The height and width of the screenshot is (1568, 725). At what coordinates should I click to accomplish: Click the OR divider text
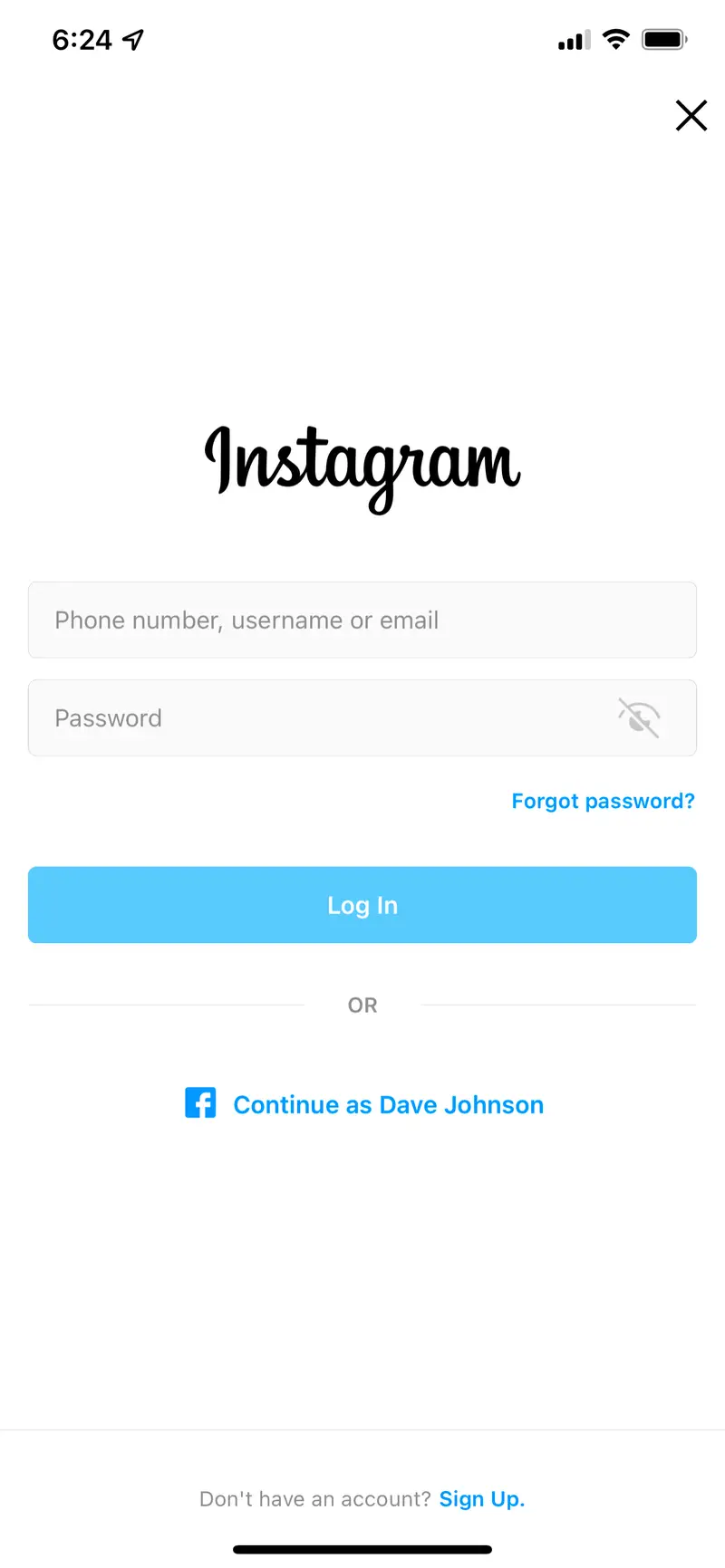point(362,1005)
